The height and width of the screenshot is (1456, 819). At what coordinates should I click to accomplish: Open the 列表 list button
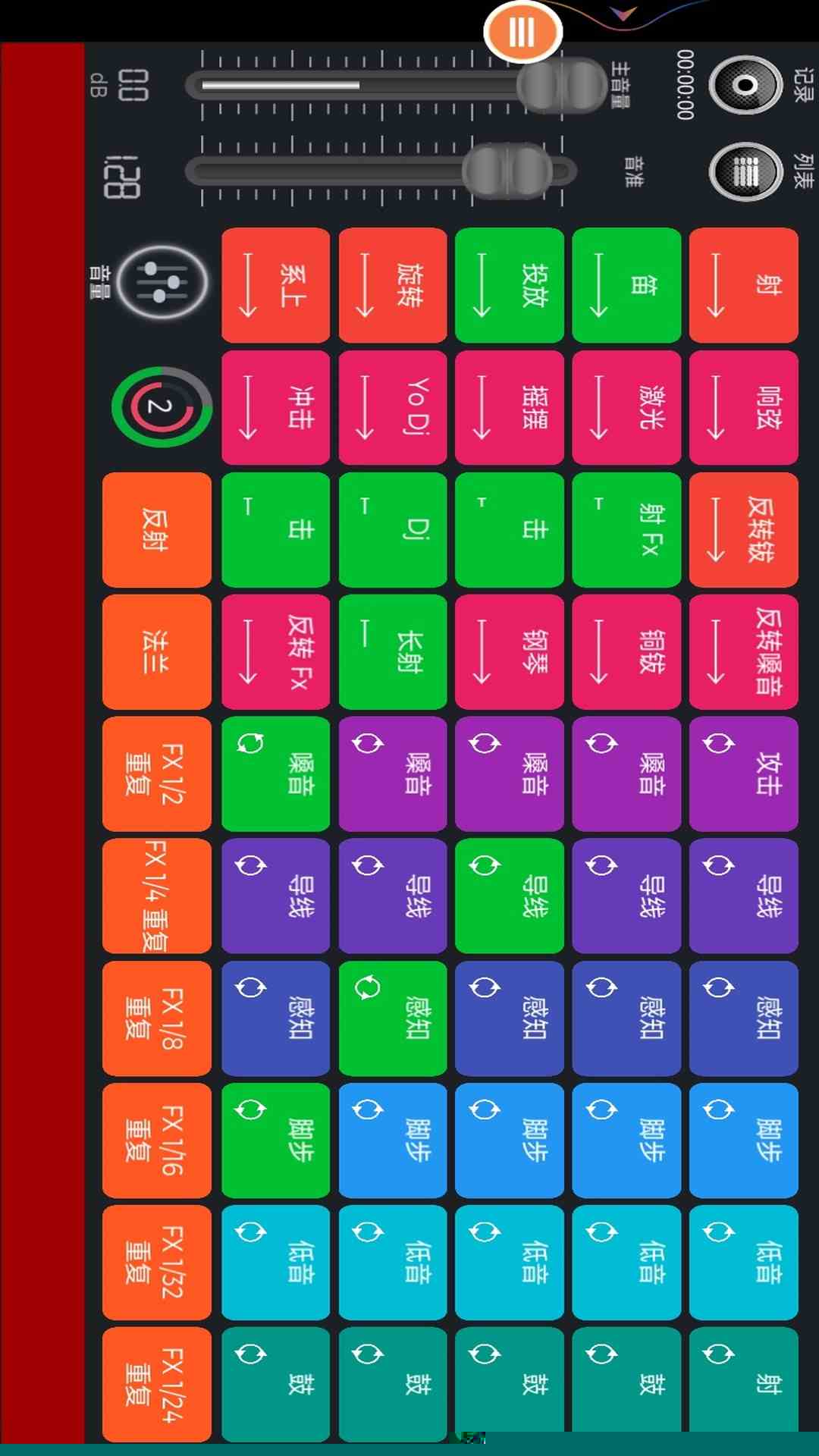pyautogui.click(x=745, y=173)
